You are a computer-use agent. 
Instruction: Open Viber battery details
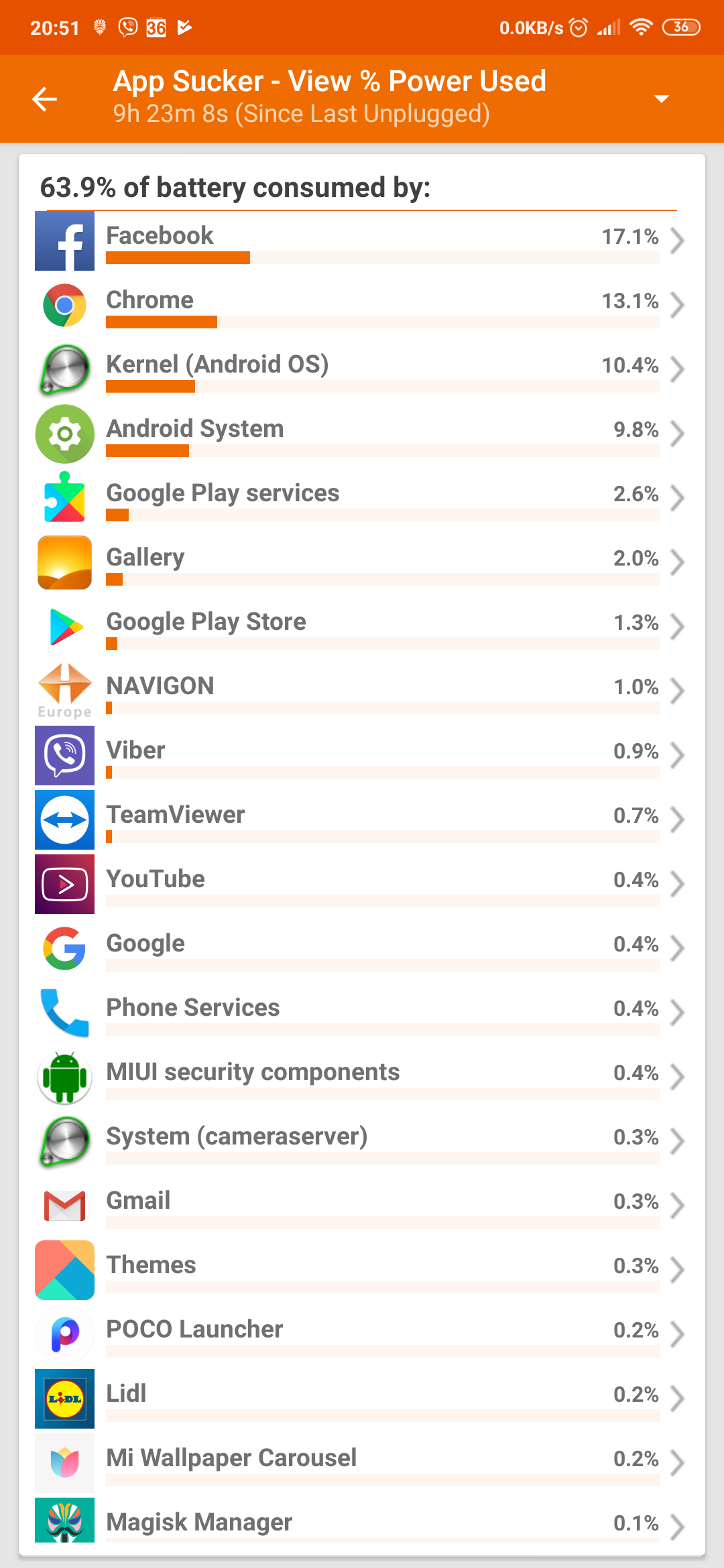point(362,756)
